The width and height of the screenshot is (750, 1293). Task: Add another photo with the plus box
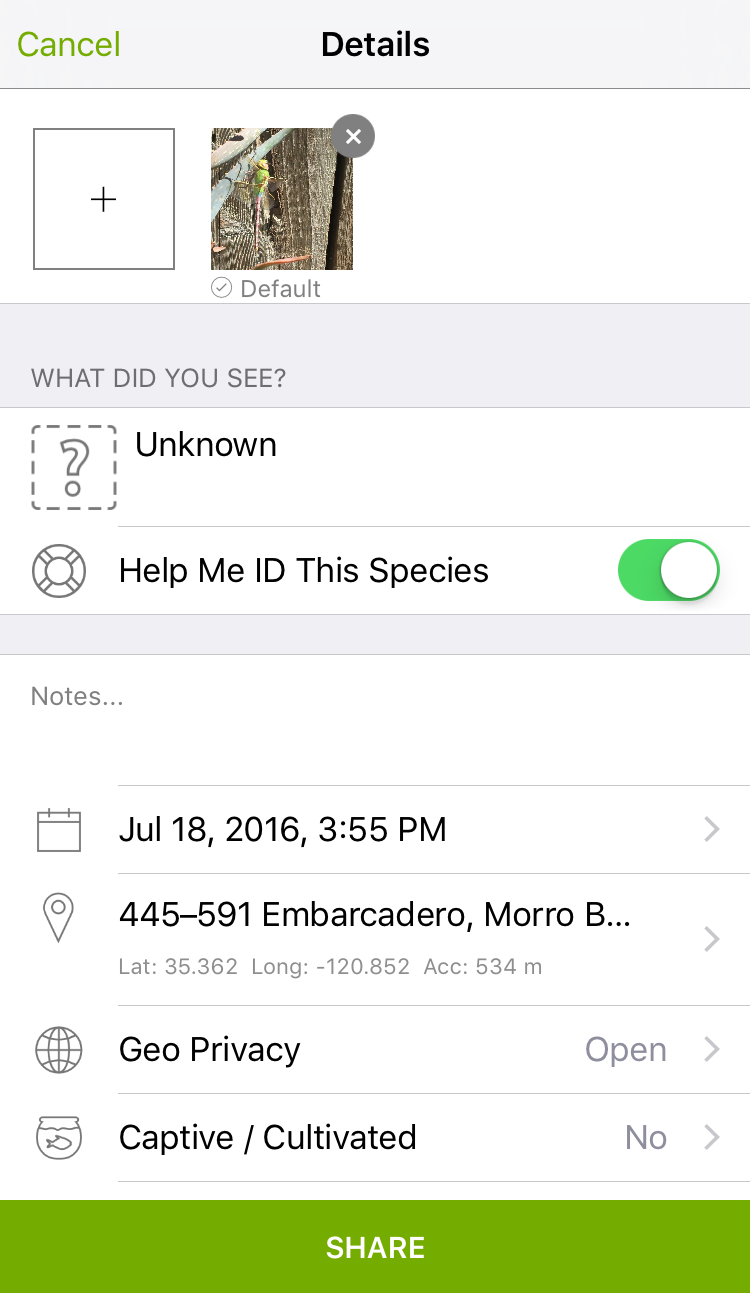click(x=104, y=199)
